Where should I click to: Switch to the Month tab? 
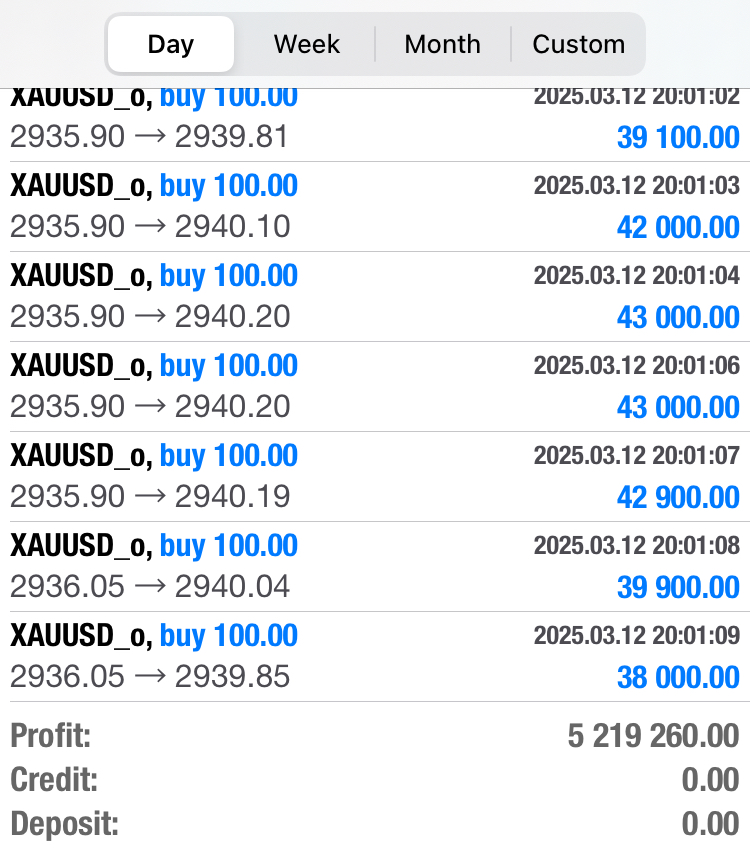[x=442, y=44]
